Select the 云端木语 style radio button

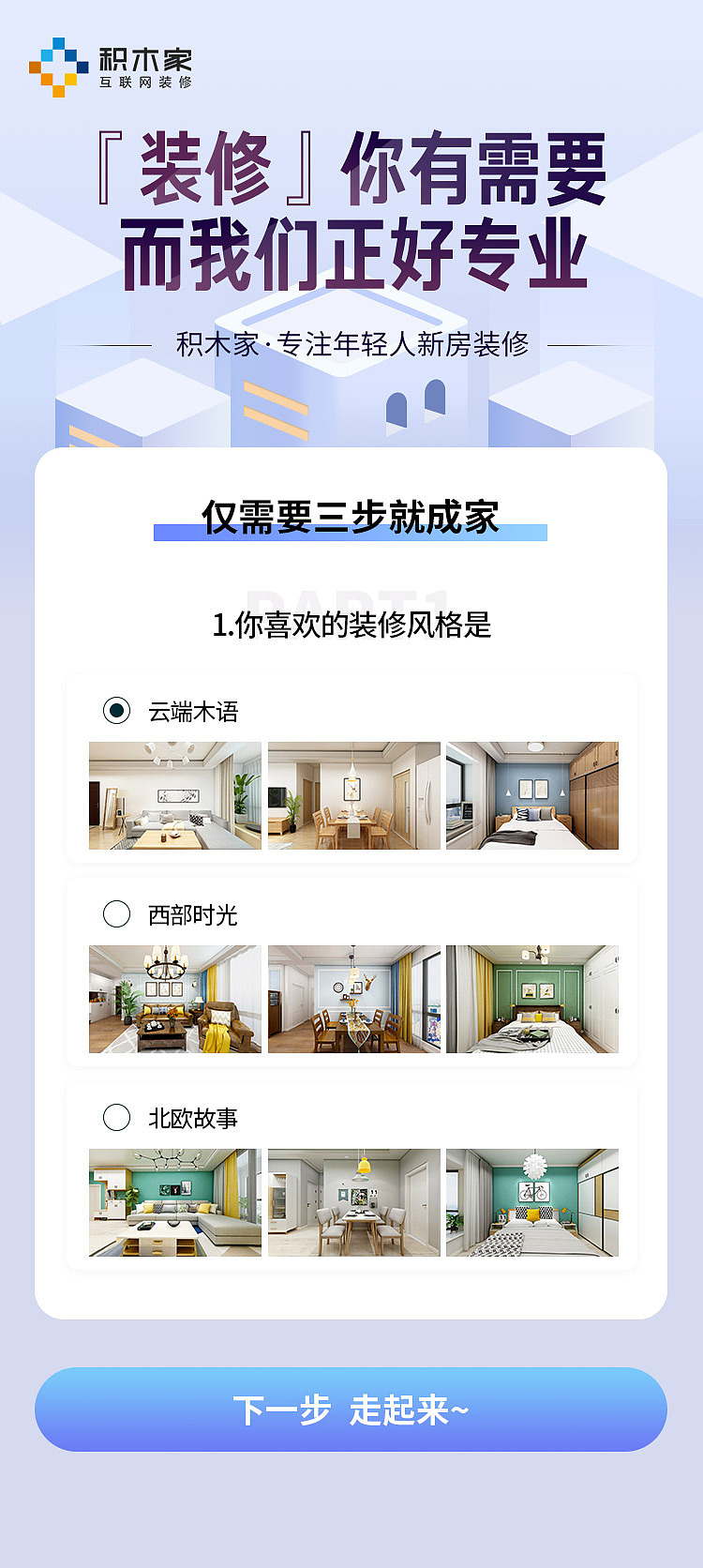(114, 711)
